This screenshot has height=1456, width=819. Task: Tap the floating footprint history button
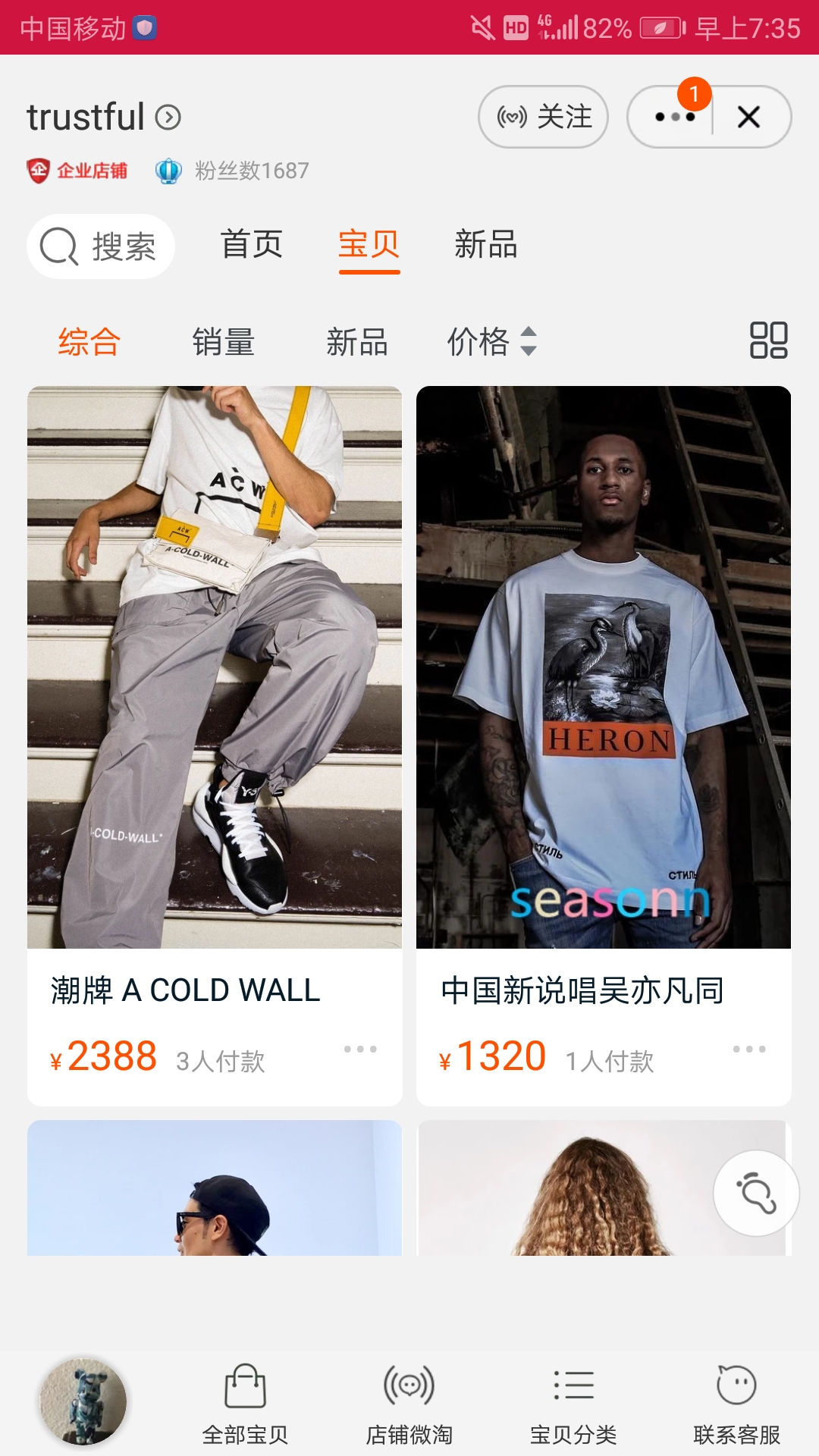click(x=756, y=1193)
